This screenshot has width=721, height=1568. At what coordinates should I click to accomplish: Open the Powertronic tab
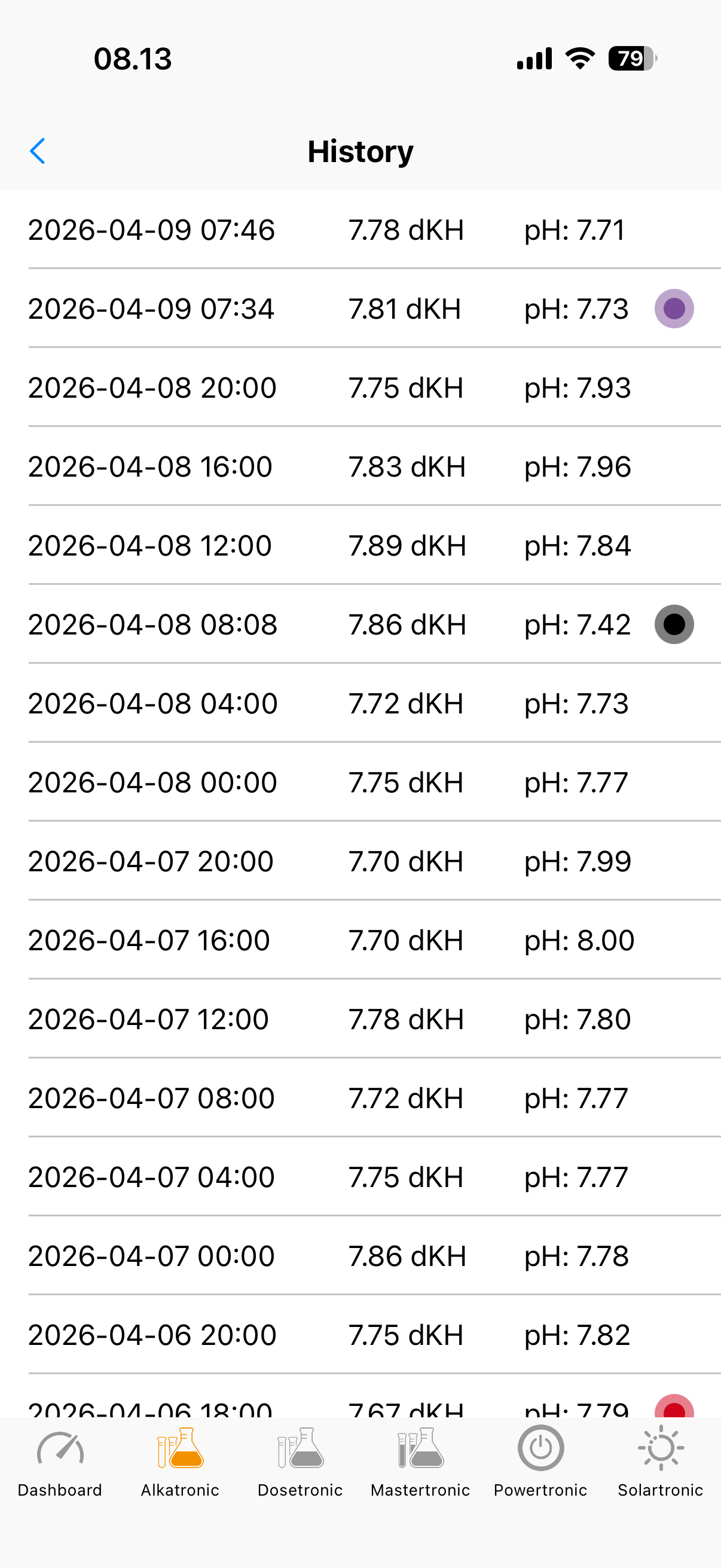pos(540,1461)
